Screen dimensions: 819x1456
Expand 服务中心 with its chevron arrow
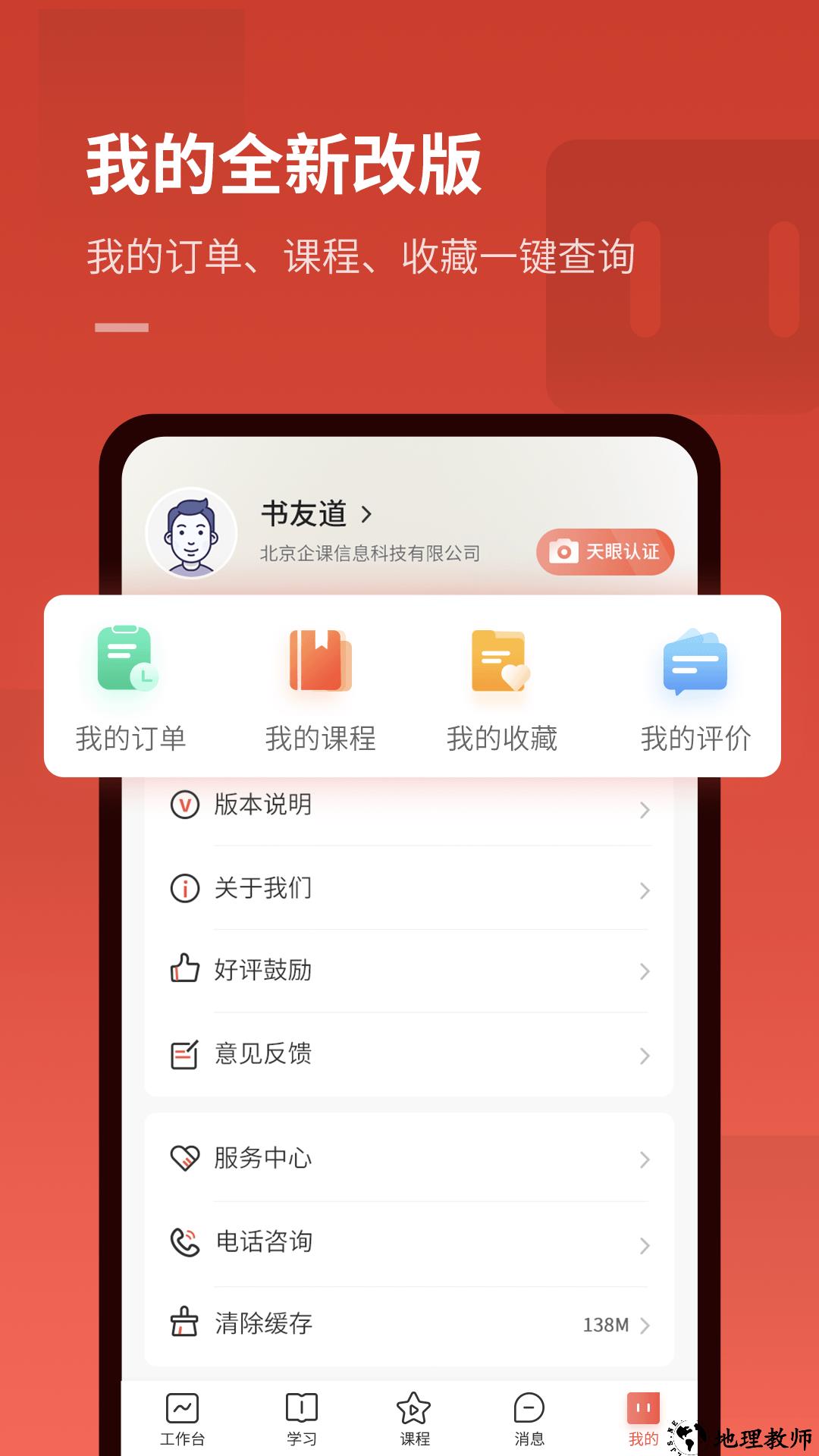(x=644, y=1159)
